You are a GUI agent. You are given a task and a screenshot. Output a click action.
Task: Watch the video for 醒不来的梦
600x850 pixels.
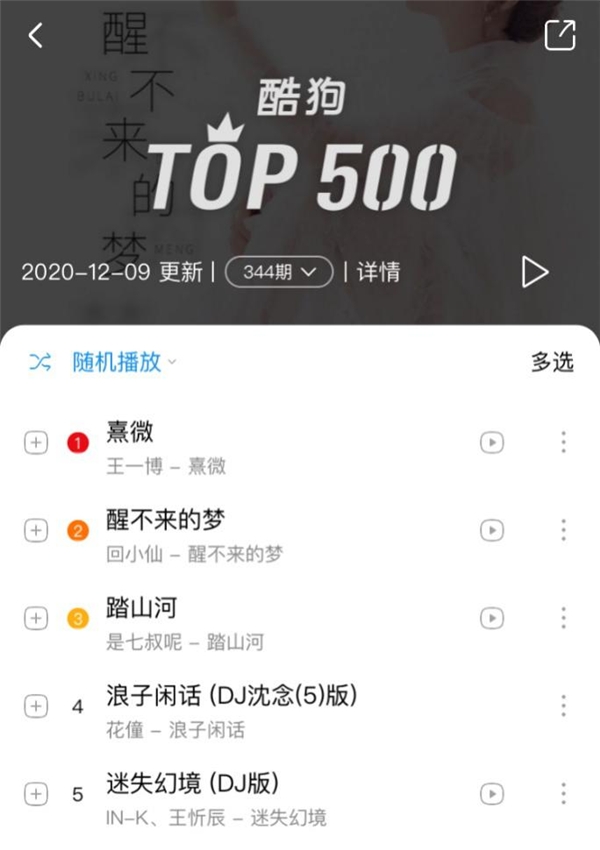[492, 530]
